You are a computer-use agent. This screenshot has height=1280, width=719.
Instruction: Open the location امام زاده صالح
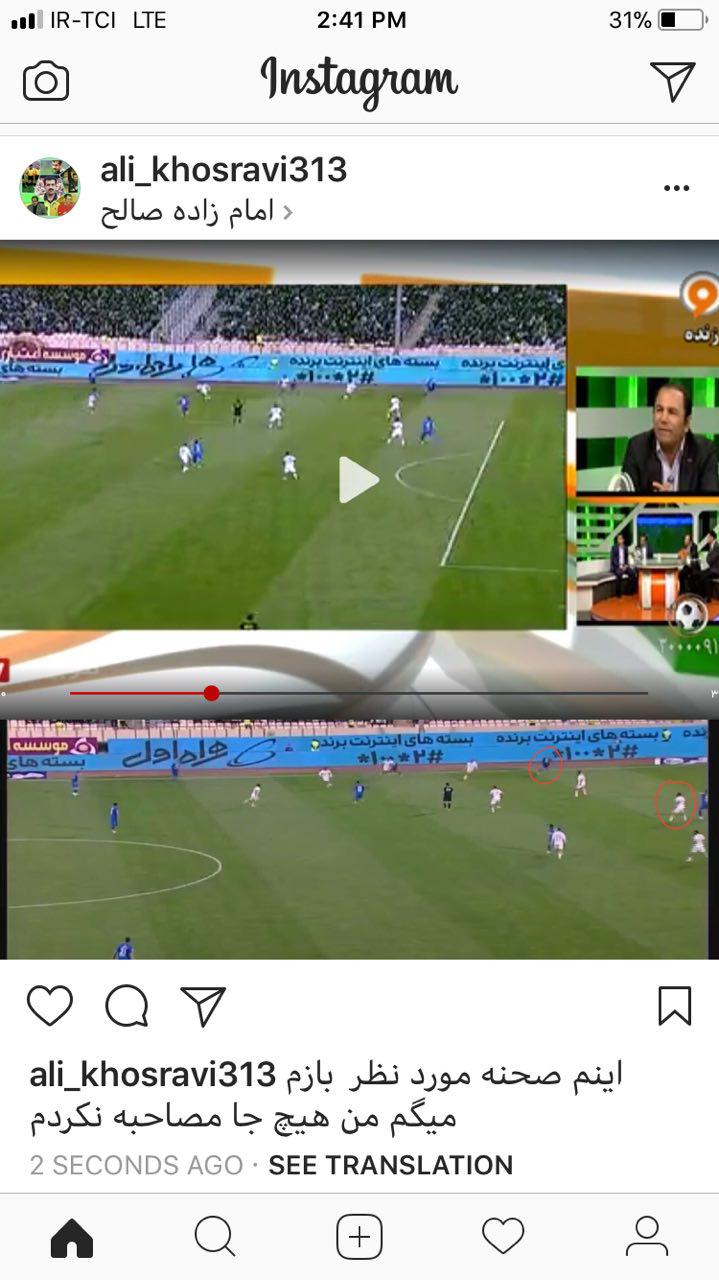(x=187, y=212)
